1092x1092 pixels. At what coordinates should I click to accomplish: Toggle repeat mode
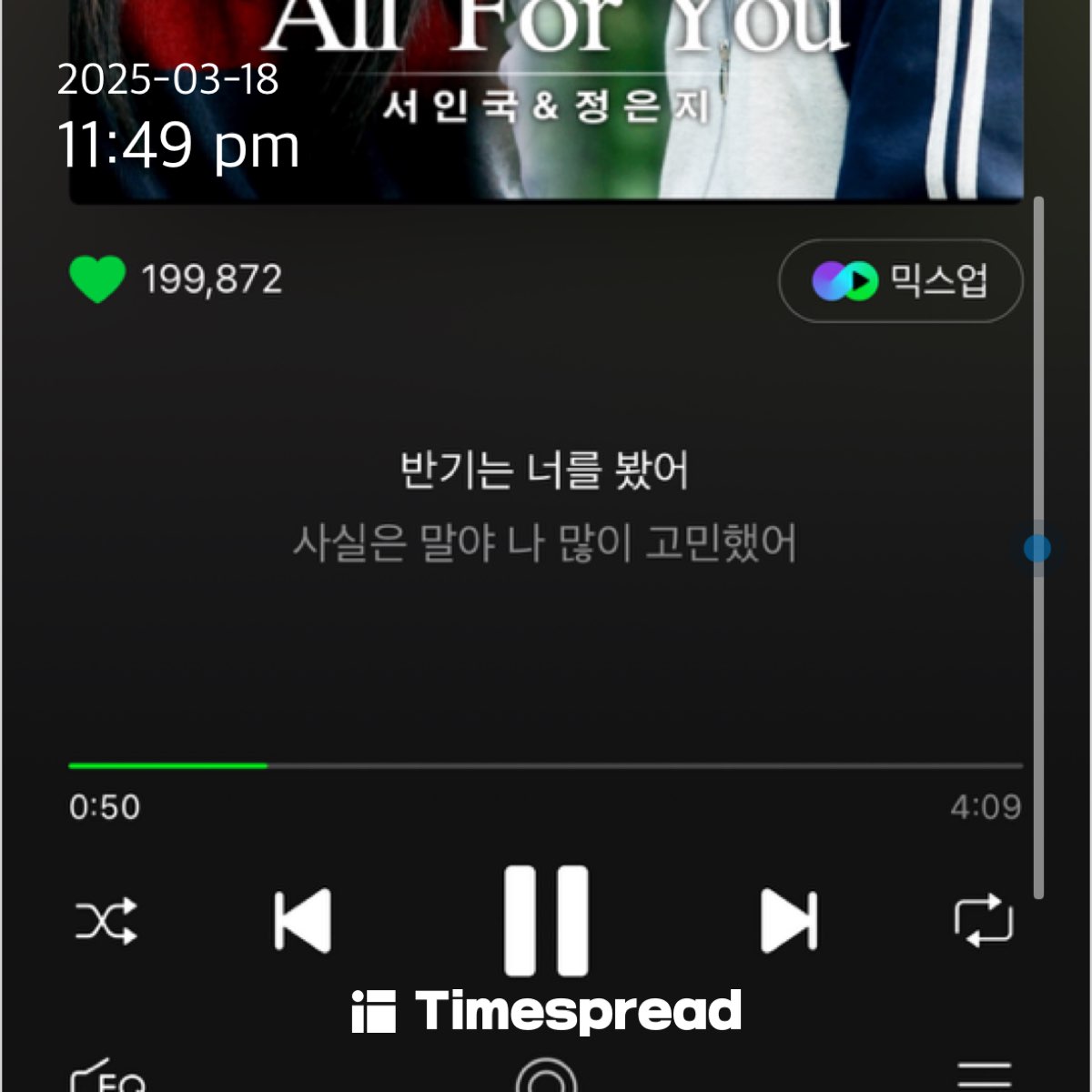[x=983, y=921]
